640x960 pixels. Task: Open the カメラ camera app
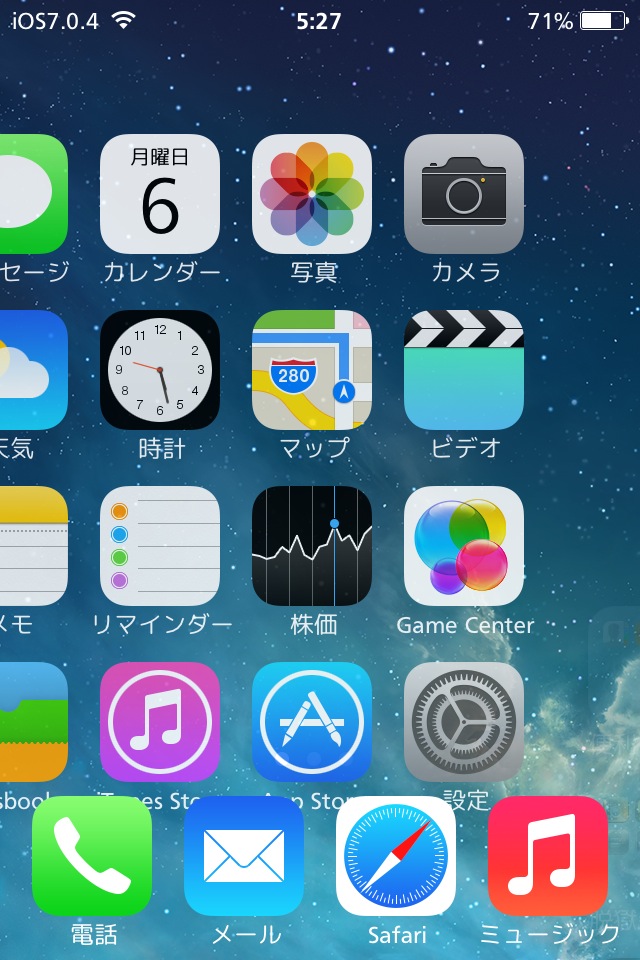click(464, 194)
